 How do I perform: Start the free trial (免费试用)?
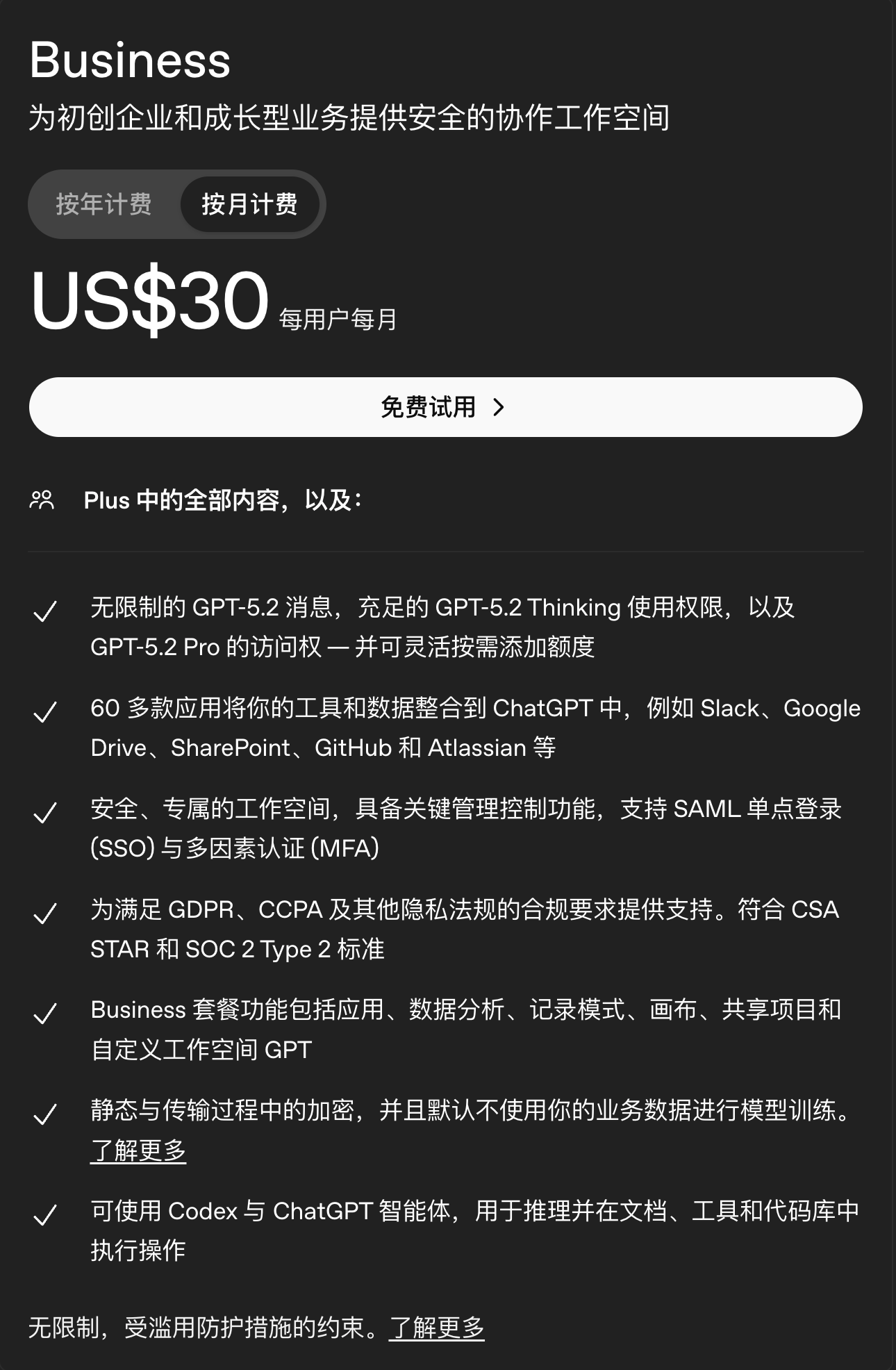point(445,407)
